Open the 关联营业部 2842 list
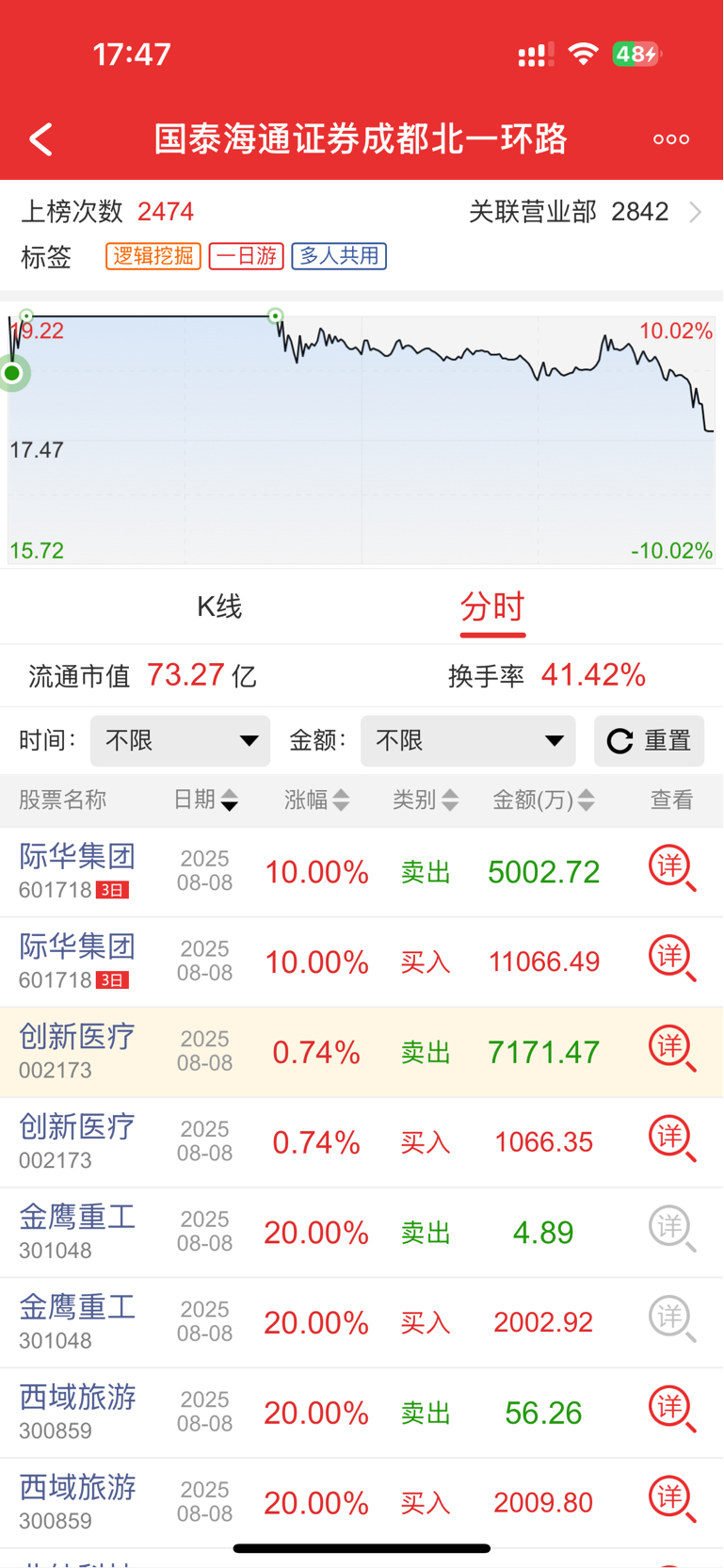The image size is (724, 1568). [x=586, y=212]
